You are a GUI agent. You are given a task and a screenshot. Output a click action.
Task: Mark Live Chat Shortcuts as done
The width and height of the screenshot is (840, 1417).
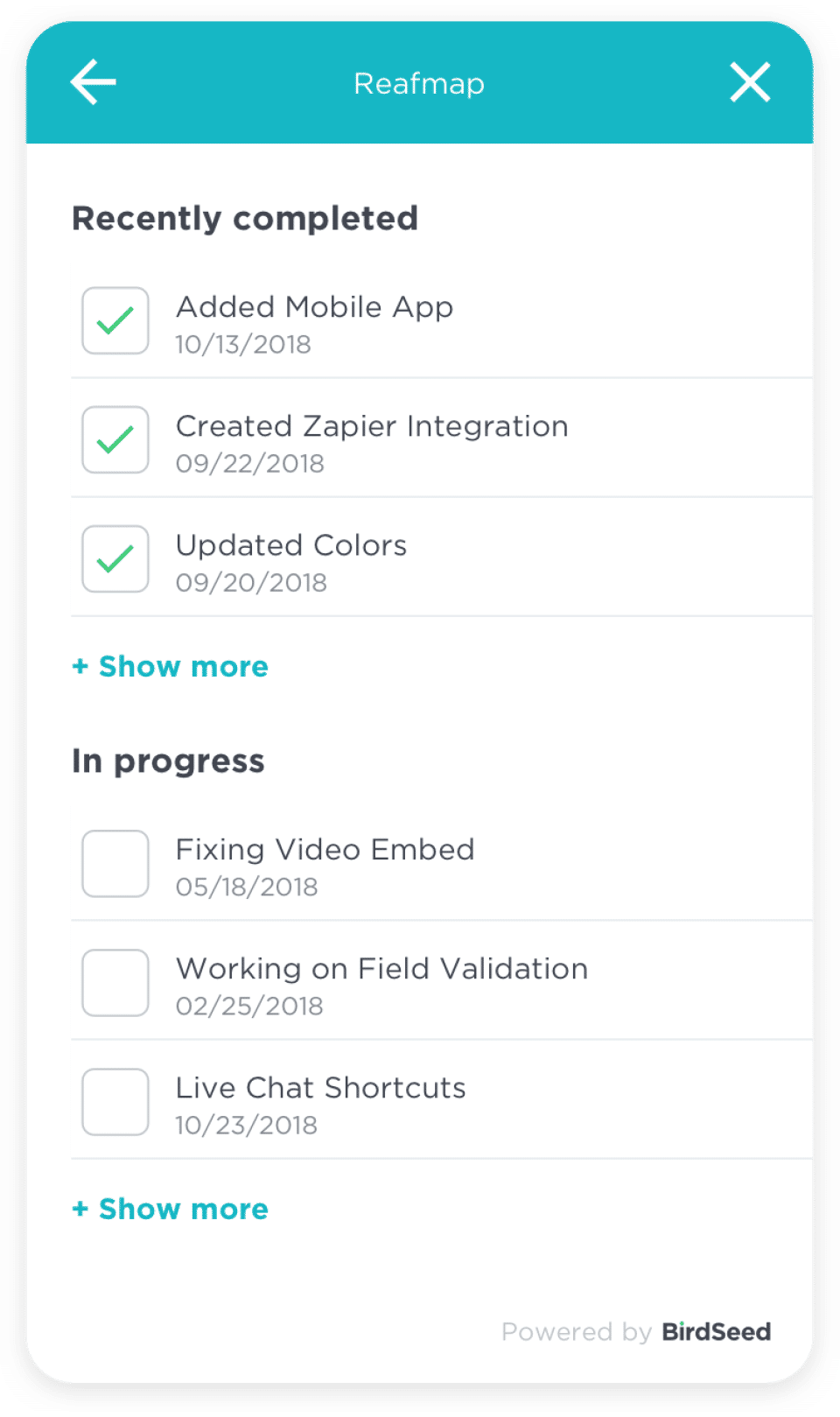coord(115,1102)
